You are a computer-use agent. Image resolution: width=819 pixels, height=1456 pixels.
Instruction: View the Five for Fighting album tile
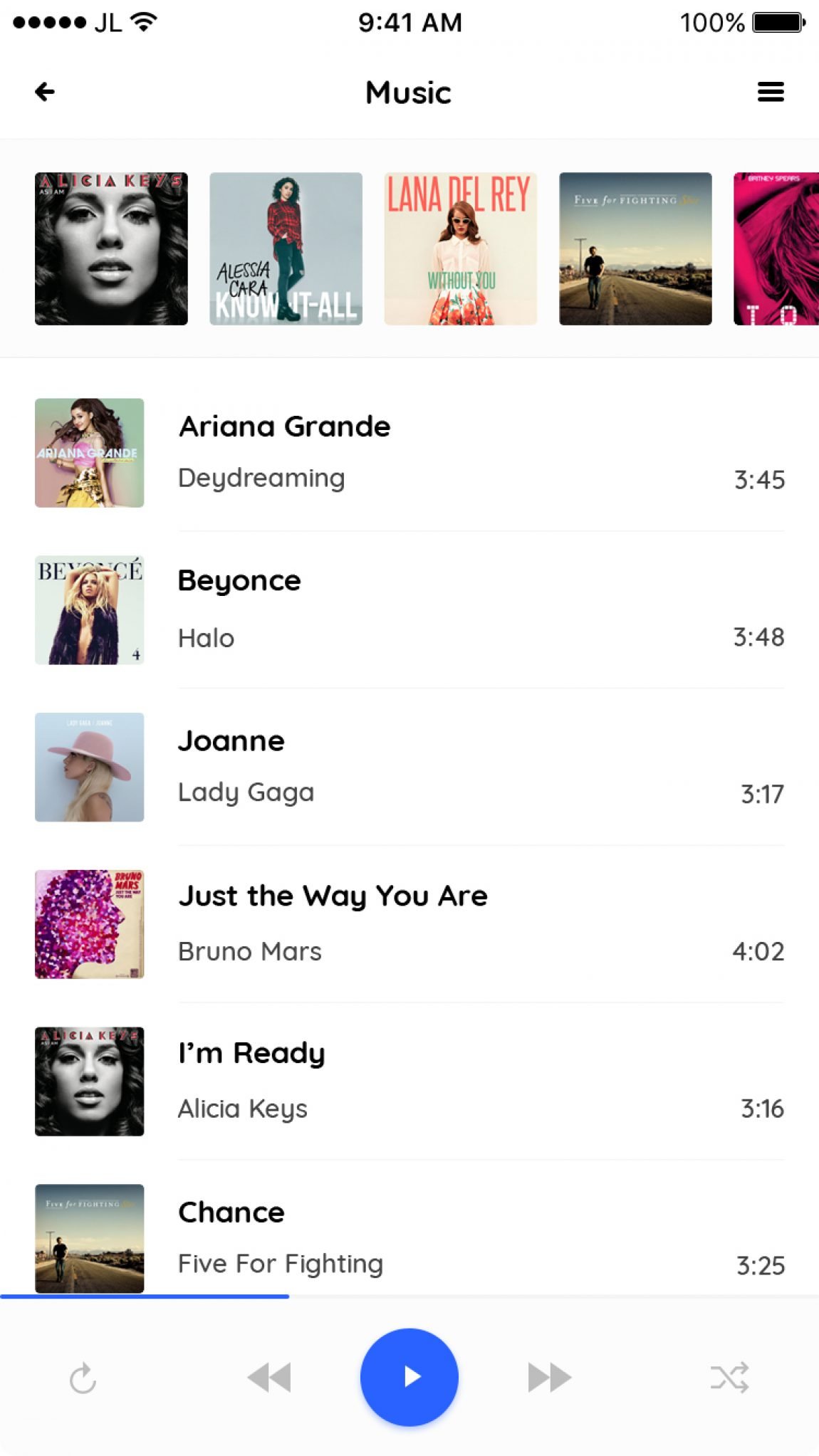click(x=635, y=248)
